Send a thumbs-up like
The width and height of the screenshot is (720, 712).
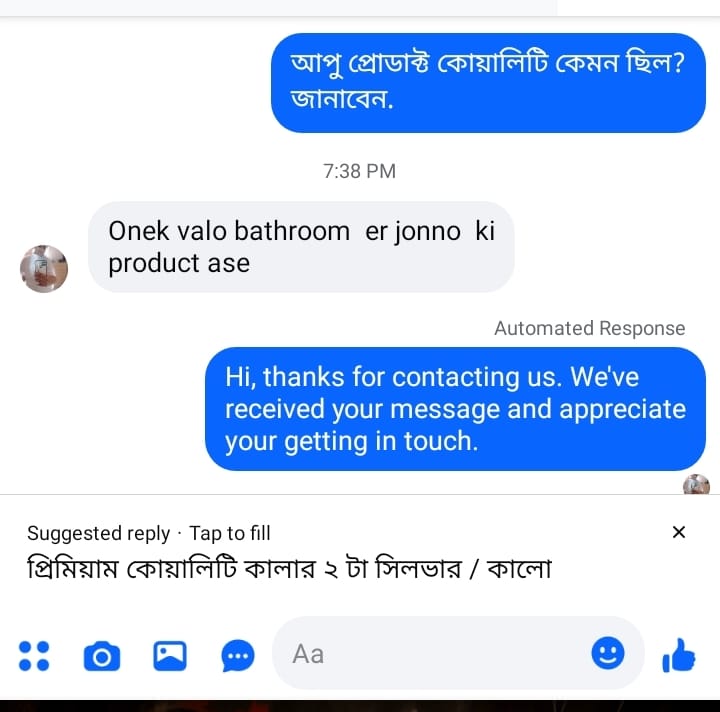[x=679, y=656]
